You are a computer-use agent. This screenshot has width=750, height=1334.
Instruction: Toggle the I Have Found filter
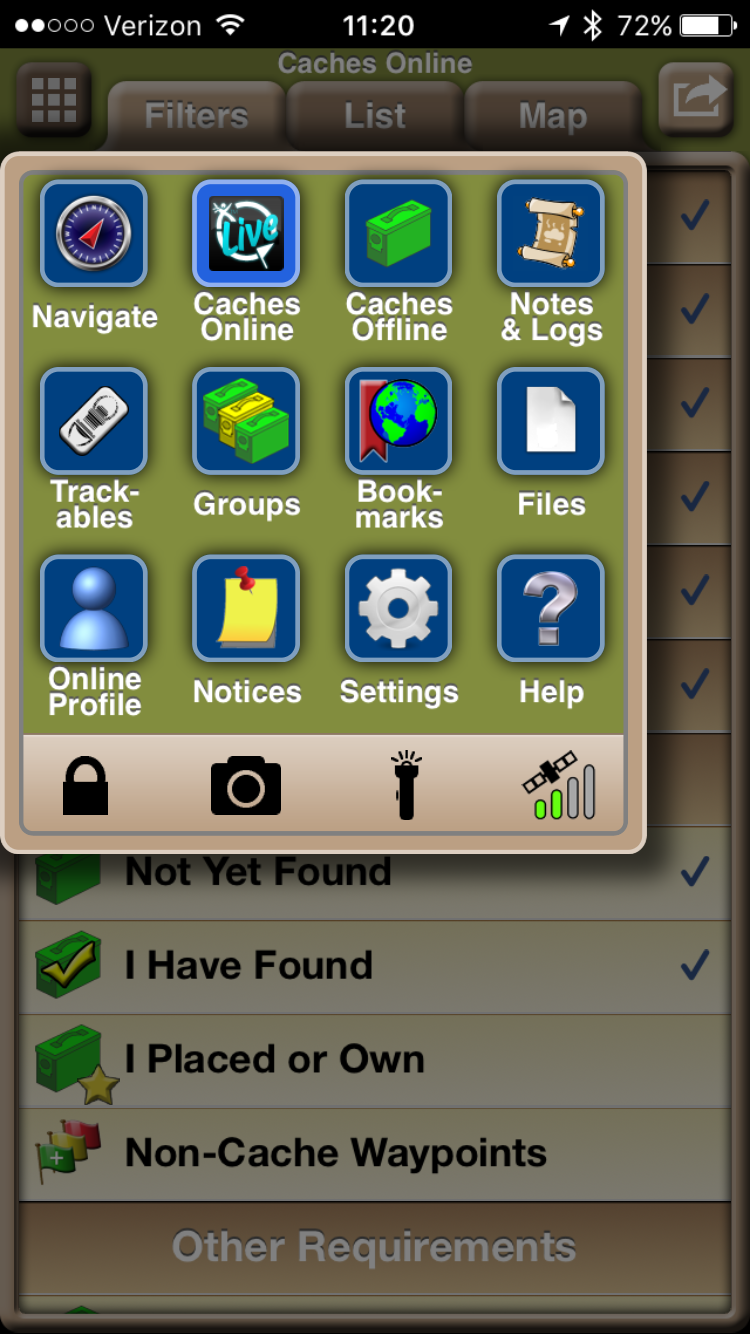tap(375, 967)
